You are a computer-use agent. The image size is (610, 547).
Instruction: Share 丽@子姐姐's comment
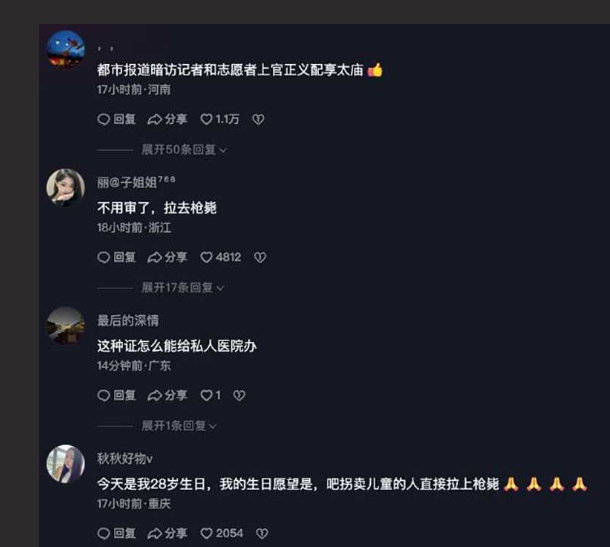(167, 257)
